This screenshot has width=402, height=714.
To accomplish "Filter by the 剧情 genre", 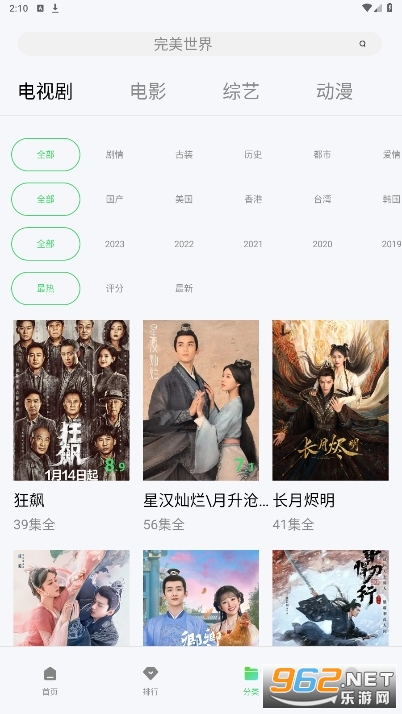I will pyautogui.click(x=115, y=155).
